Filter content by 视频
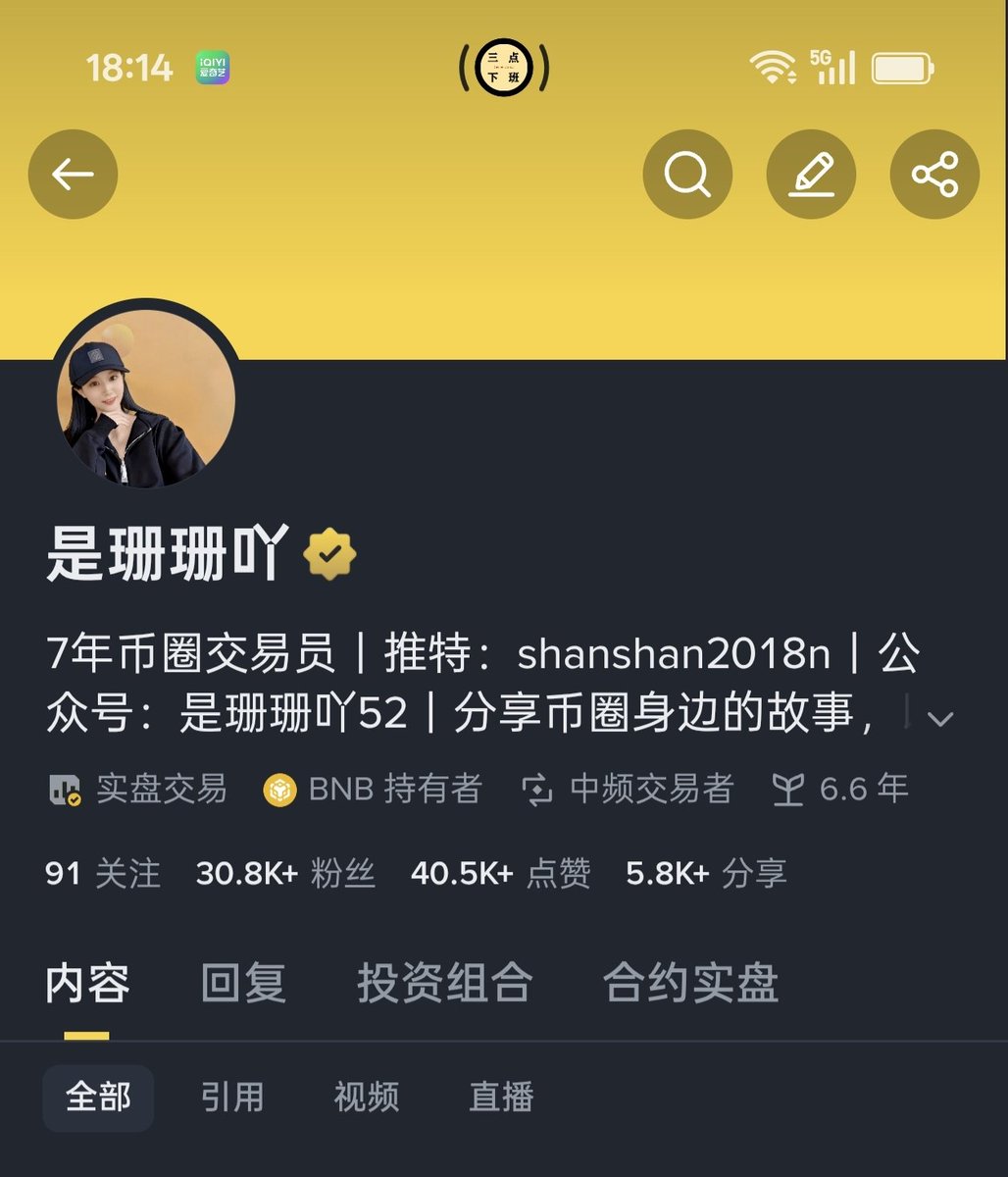This screenshot has width=1008, height=1177. tap(367, 1098)
